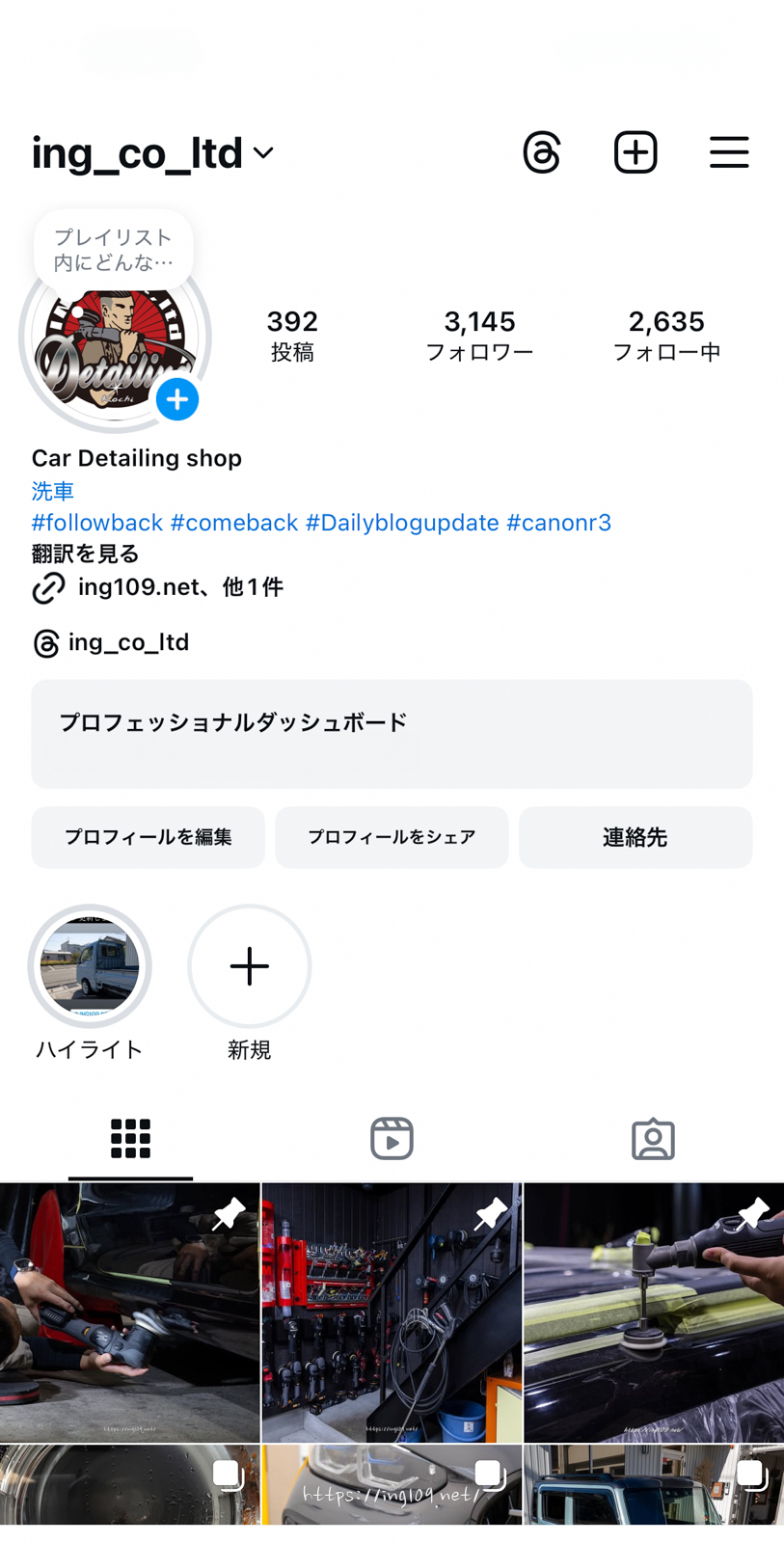Add a story via the profile picture plus
The image size is (784, 1543).
(177, 399)
